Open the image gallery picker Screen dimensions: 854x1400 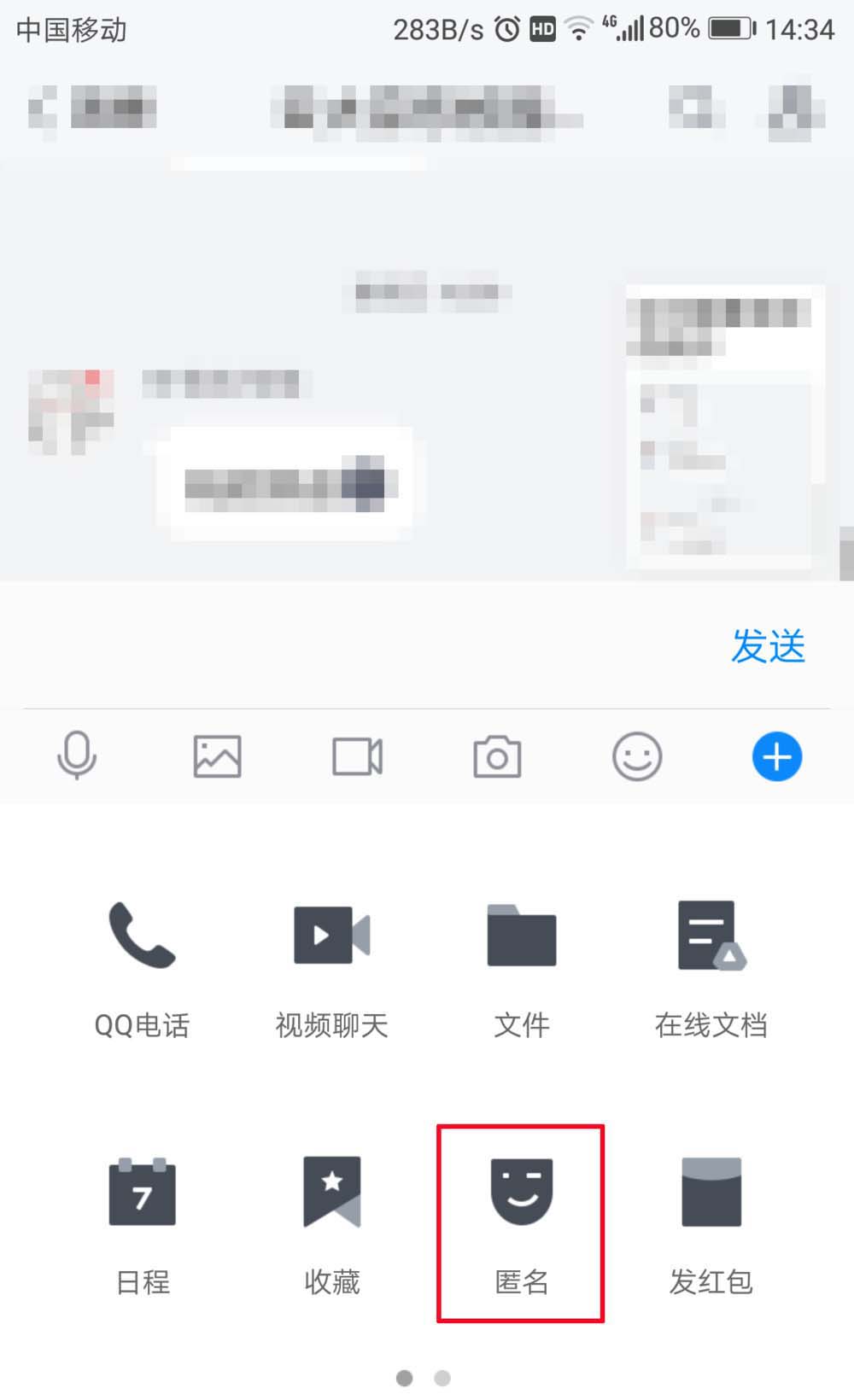pyautogui.click(x=217, y=756)
